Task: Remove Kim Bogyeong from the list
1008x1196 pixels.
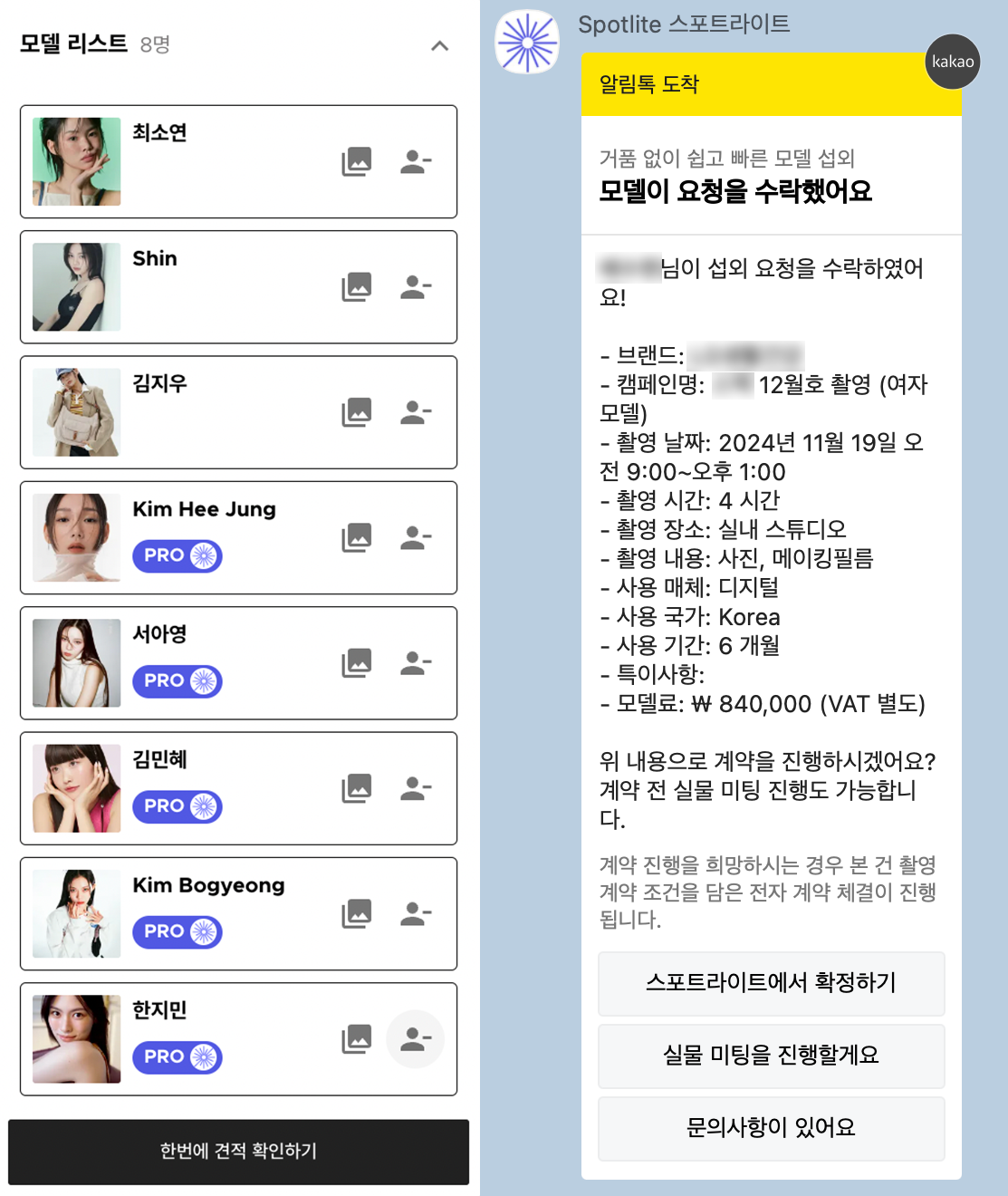Action: click(416, 913)
